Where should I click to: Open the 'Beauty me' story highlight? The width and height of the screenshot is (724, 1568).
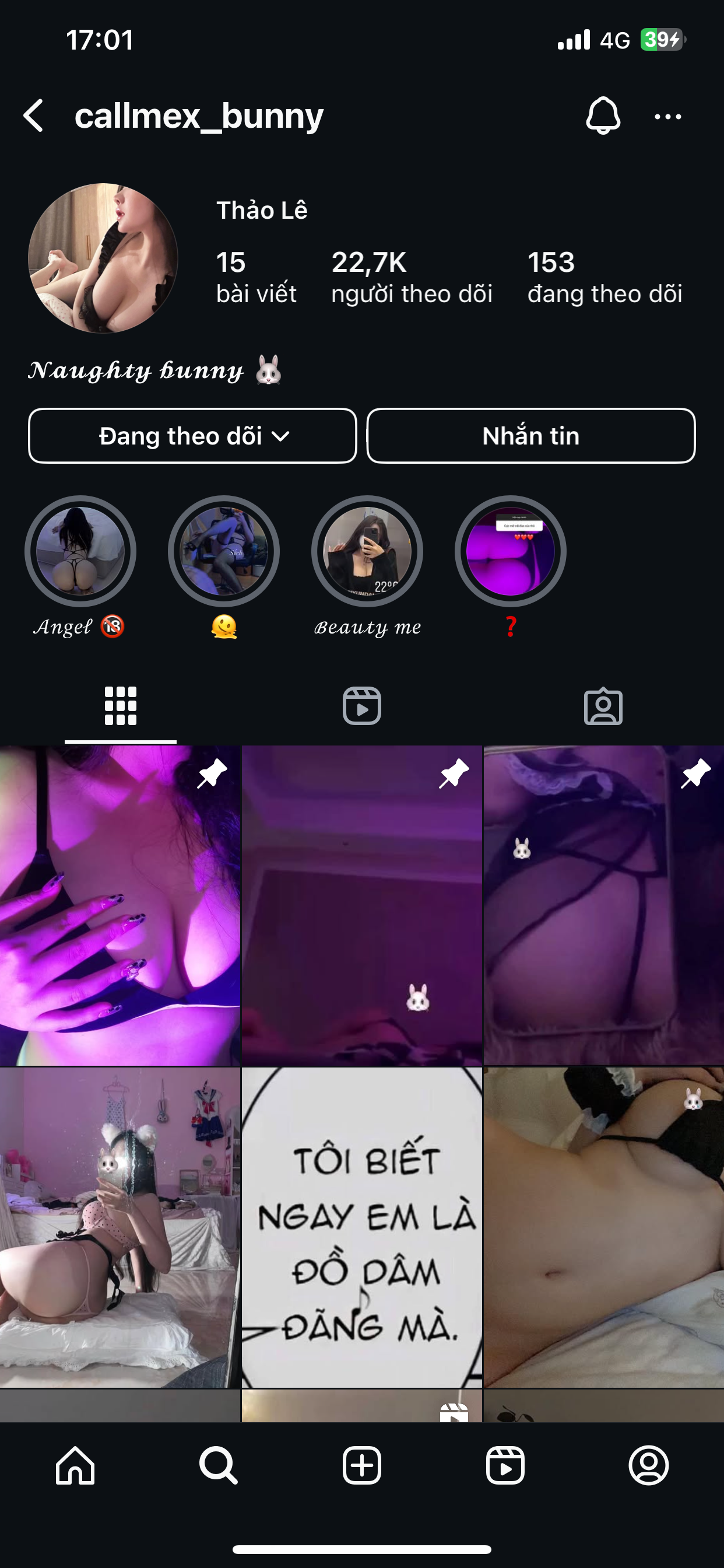point(367,551)
